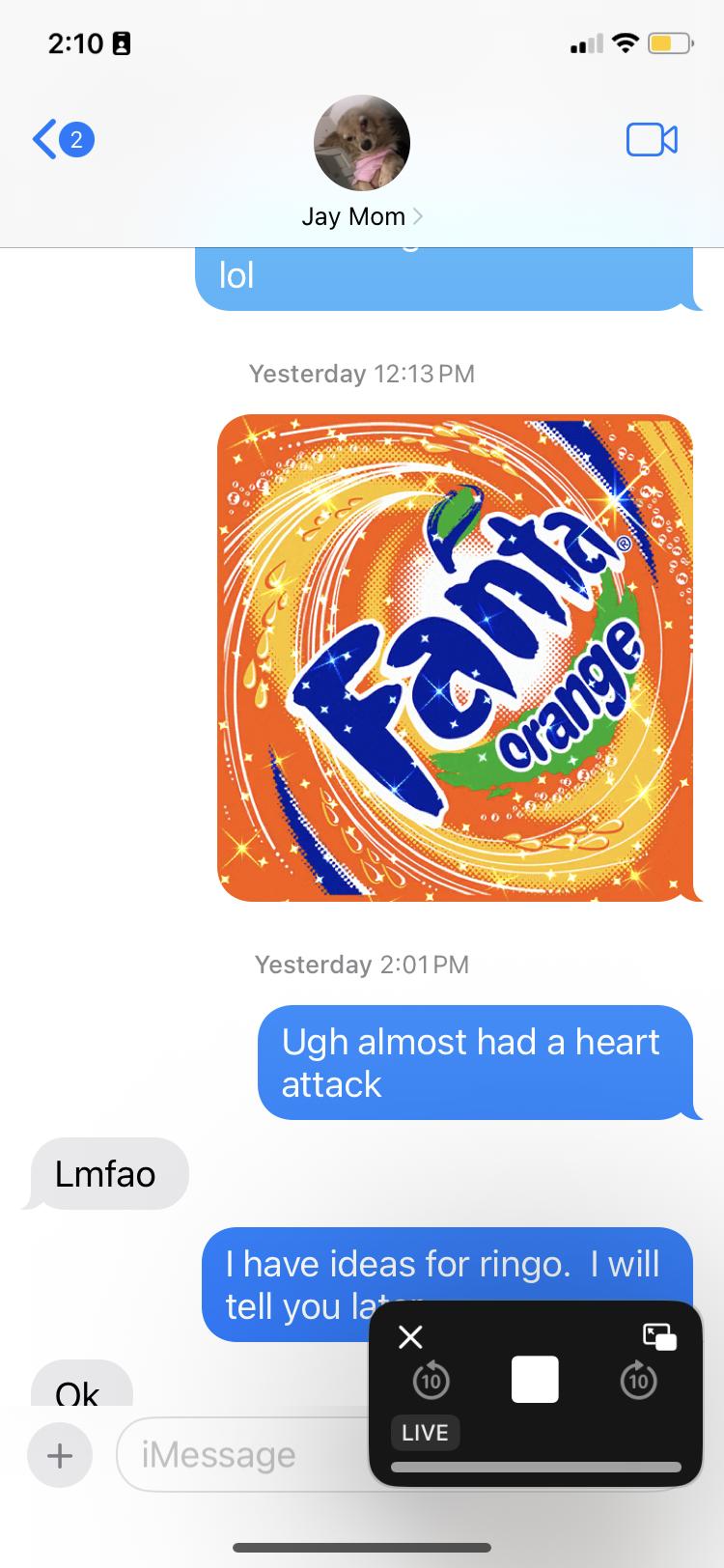Return picture-in-picture video to full screen
724x1568 pixels.
659,1336
